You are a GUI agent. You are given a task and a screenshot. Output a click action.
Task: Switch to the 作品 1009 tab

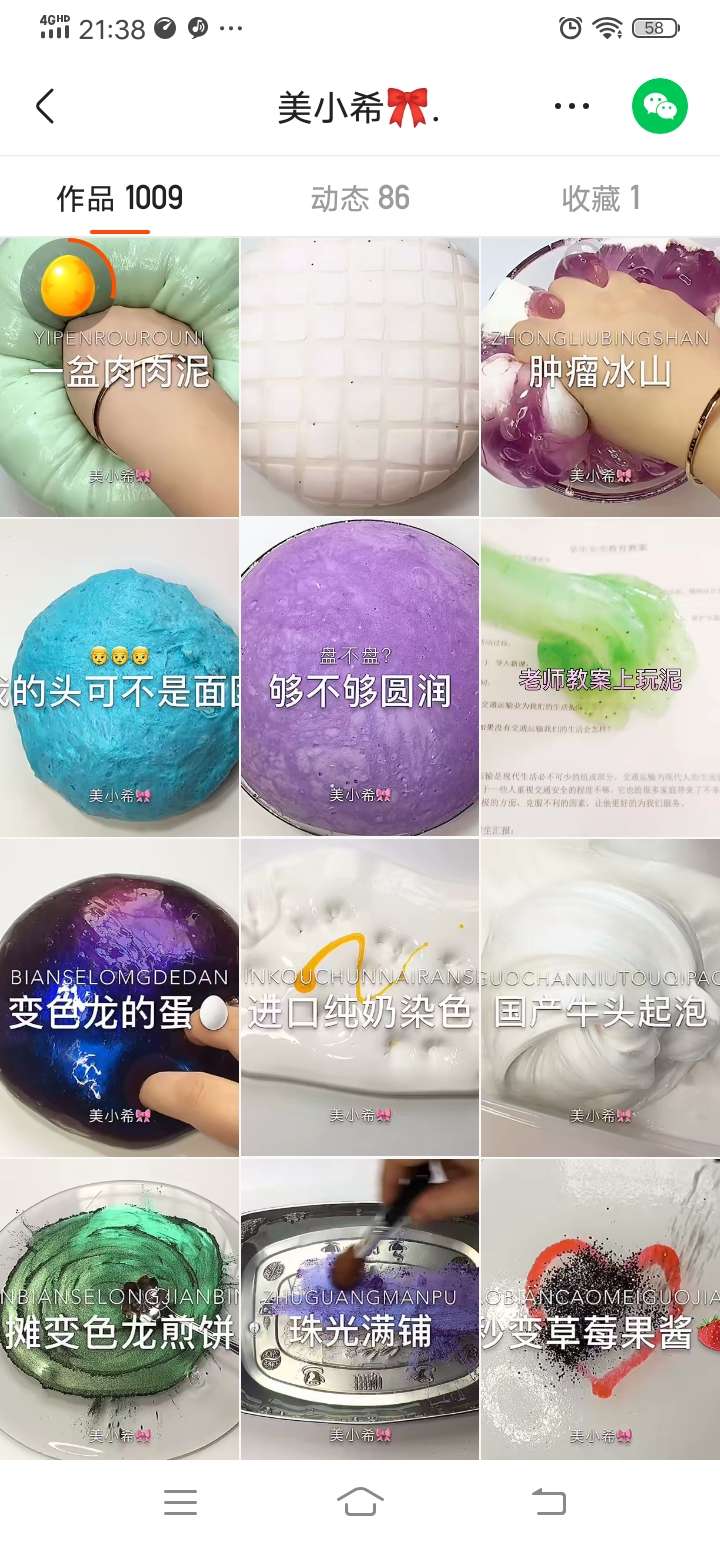point(120,198)
